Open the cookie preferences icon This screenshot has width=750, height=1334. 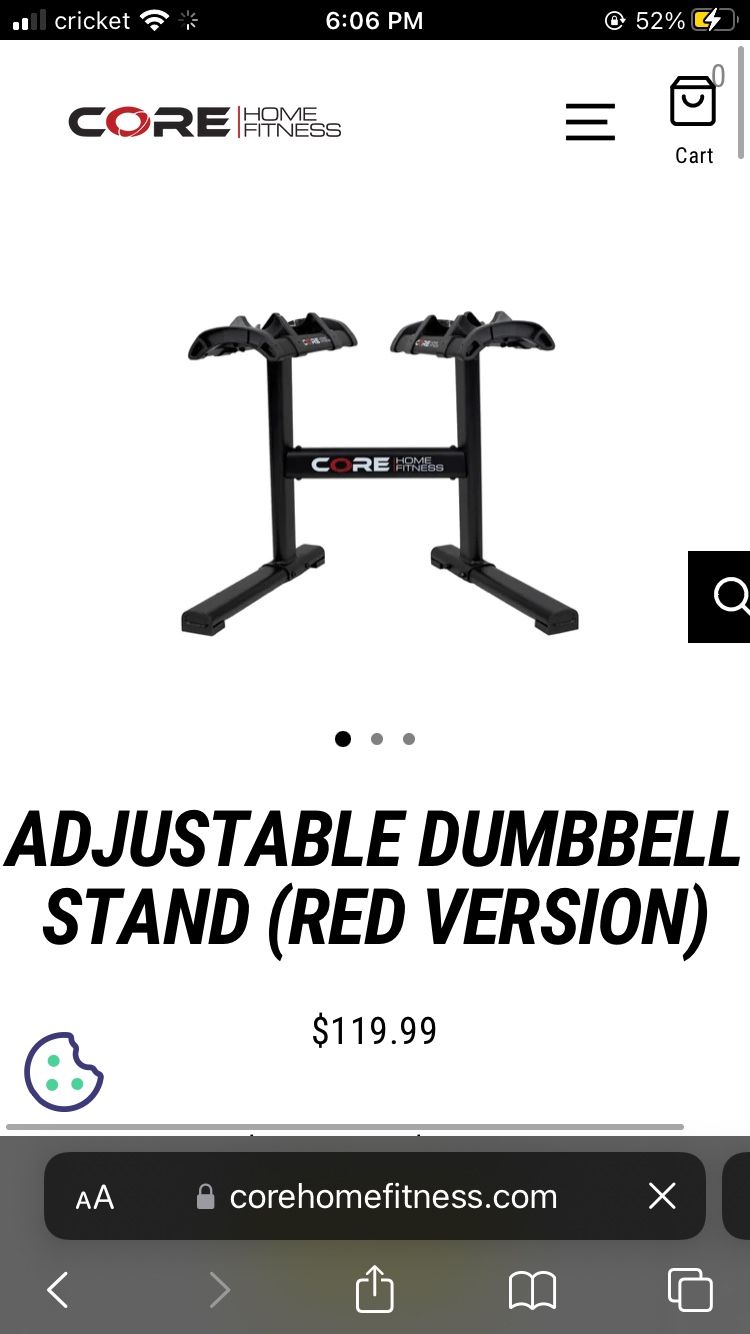coord(64,1072)
